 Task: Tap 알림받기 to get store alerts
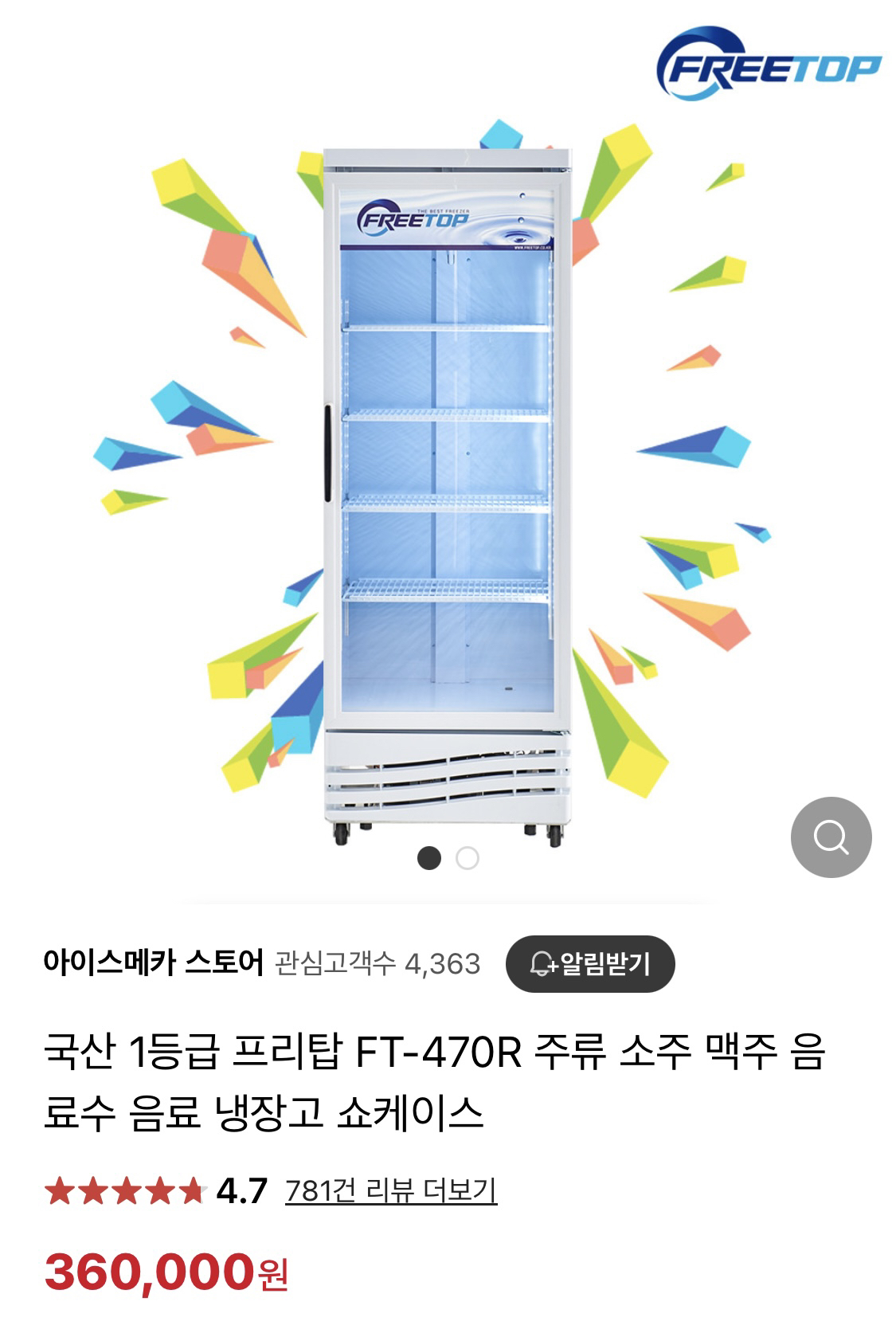coord(590,964)
